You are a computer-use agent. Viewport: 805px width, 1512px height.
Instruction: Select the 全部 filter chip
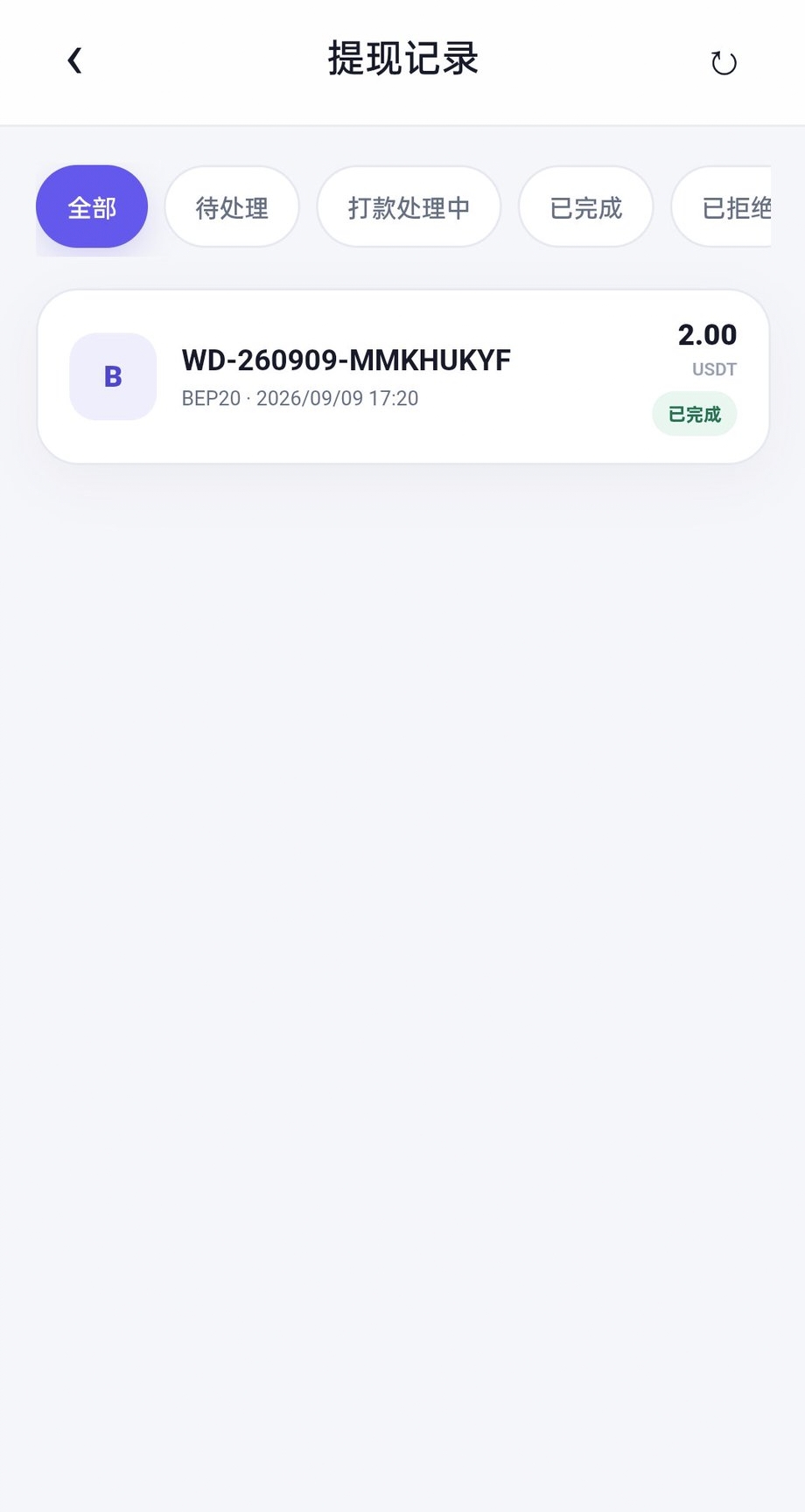[92, 207]
